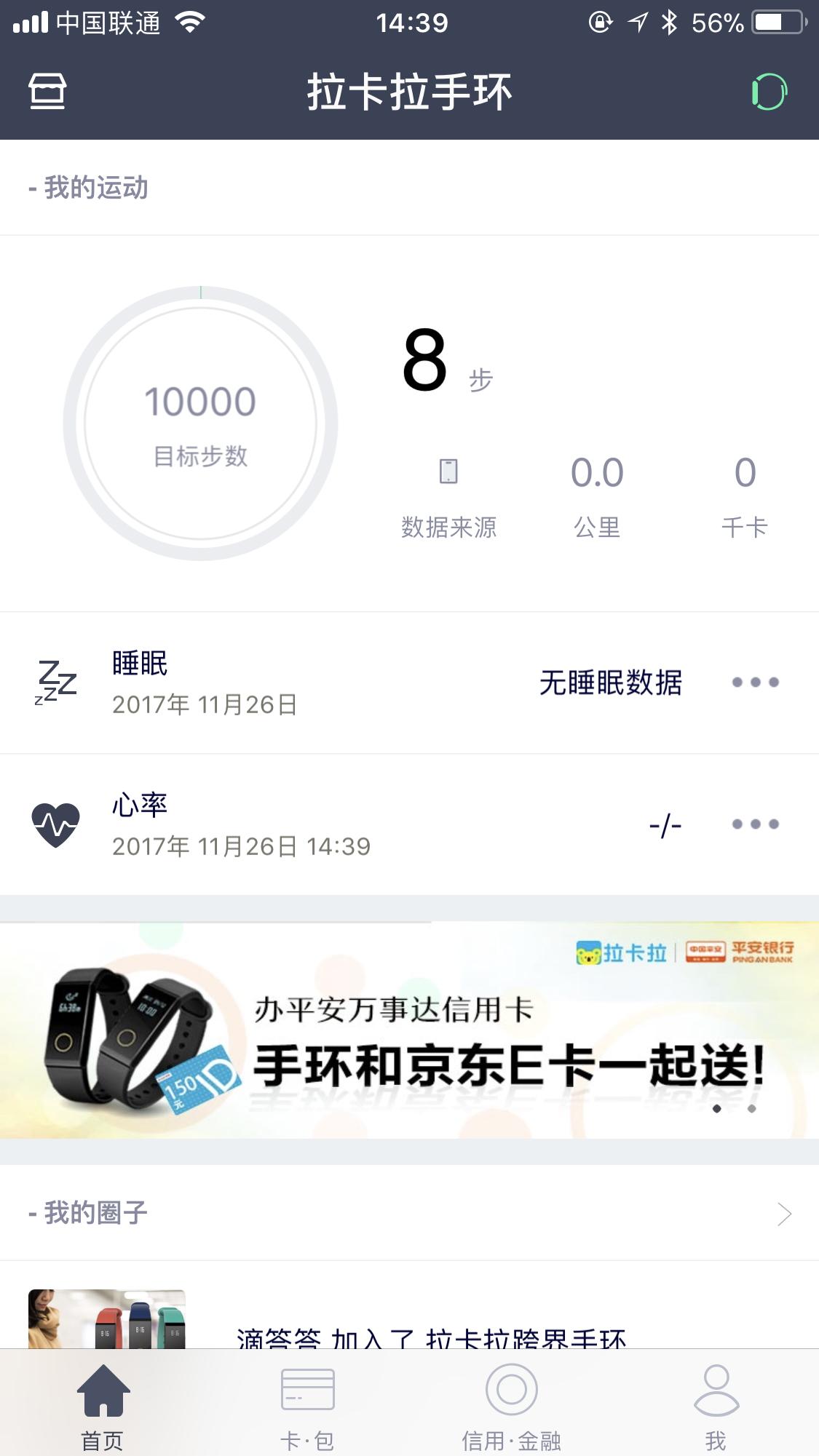The width and height of the screenshot is (819, 1456).
Task: Tap the 无睡眠数据 entry
Action: click(x=610, y=682)
